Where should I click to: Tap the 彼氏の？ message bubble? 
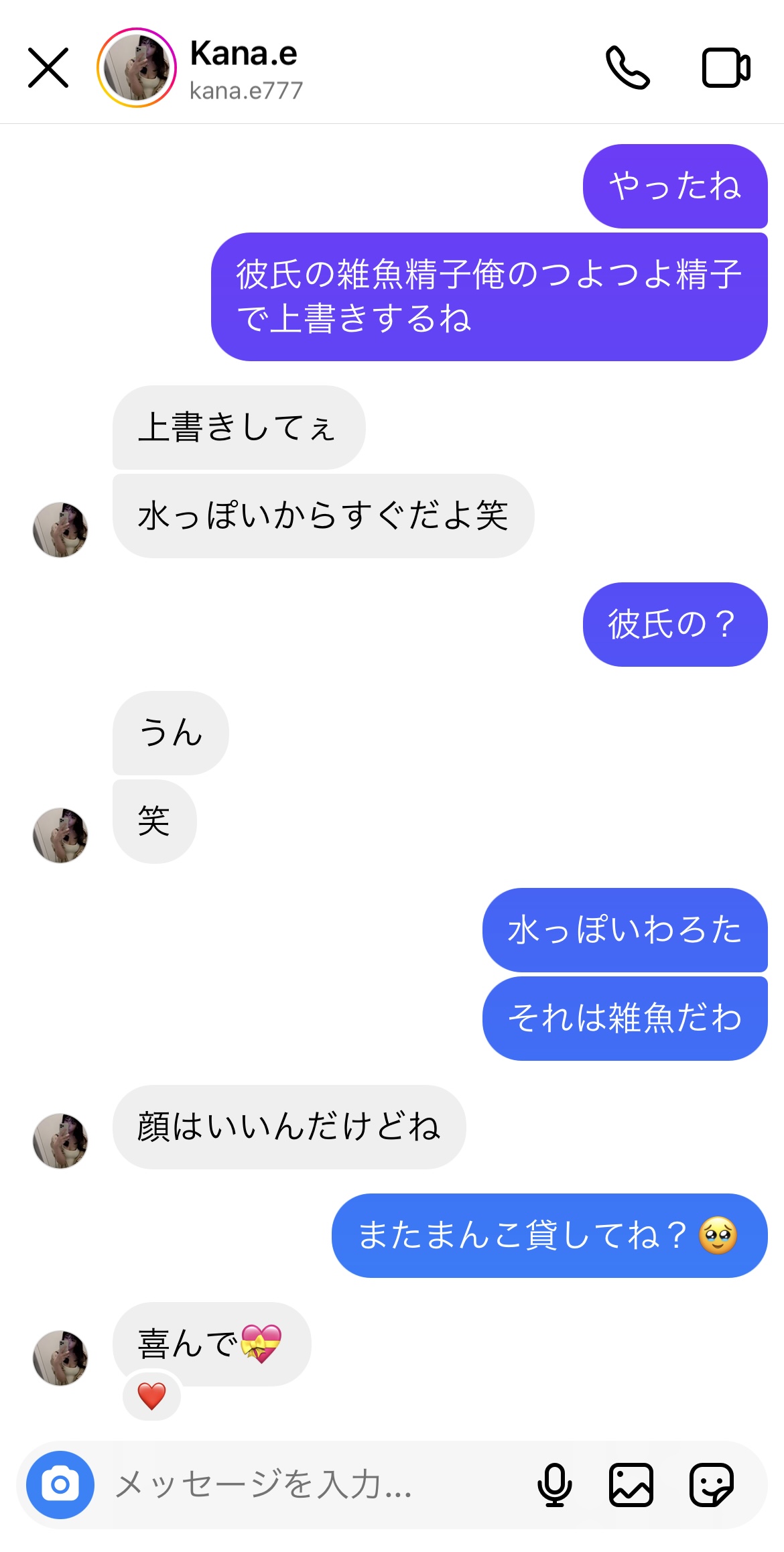pos(674,626)
